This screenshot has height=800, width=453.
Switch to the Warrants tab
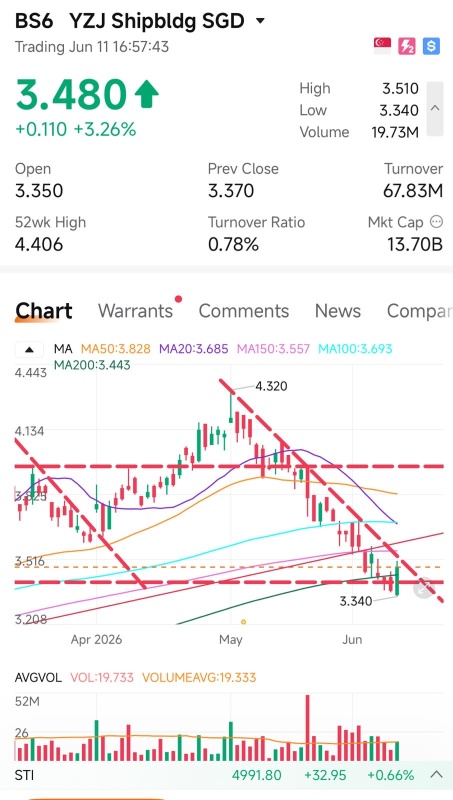point(136,311)
